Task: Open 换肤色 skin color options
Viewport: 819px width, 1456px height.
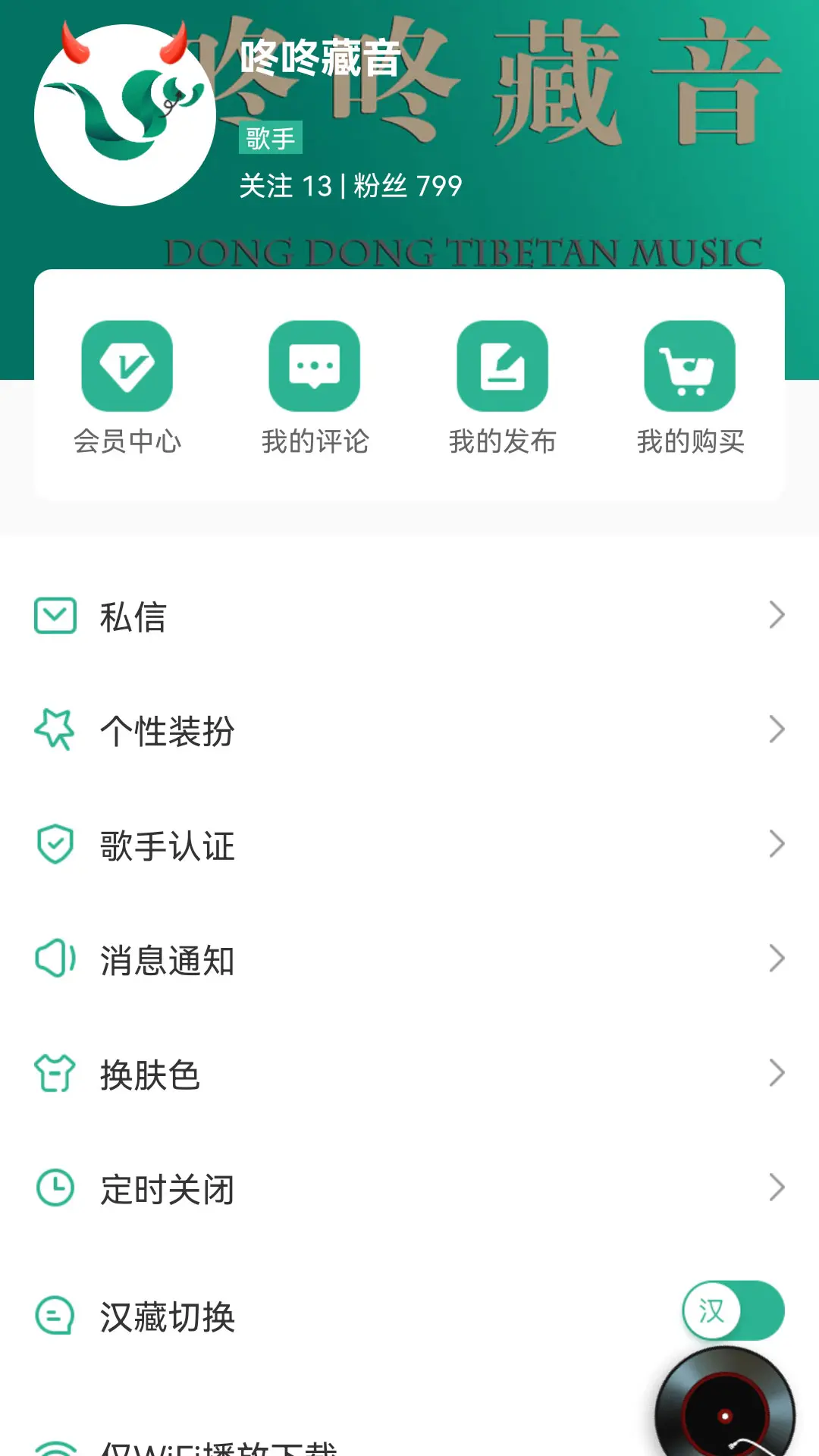Action: (x=409, y=1074)
